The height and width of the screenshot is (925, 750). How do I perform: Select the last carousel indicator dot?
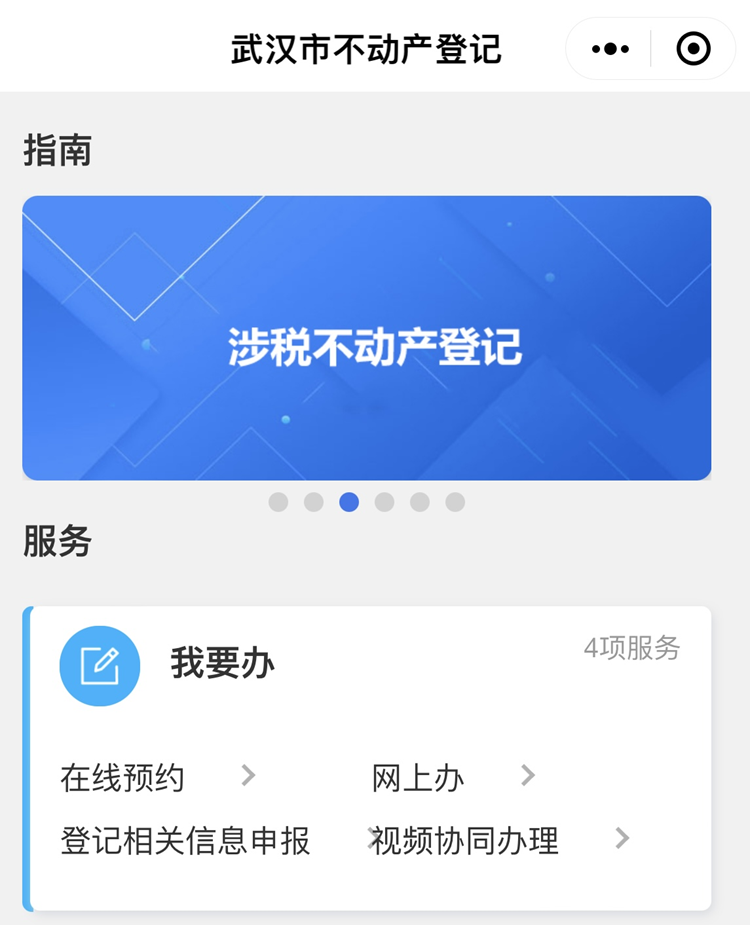[456, 502]
